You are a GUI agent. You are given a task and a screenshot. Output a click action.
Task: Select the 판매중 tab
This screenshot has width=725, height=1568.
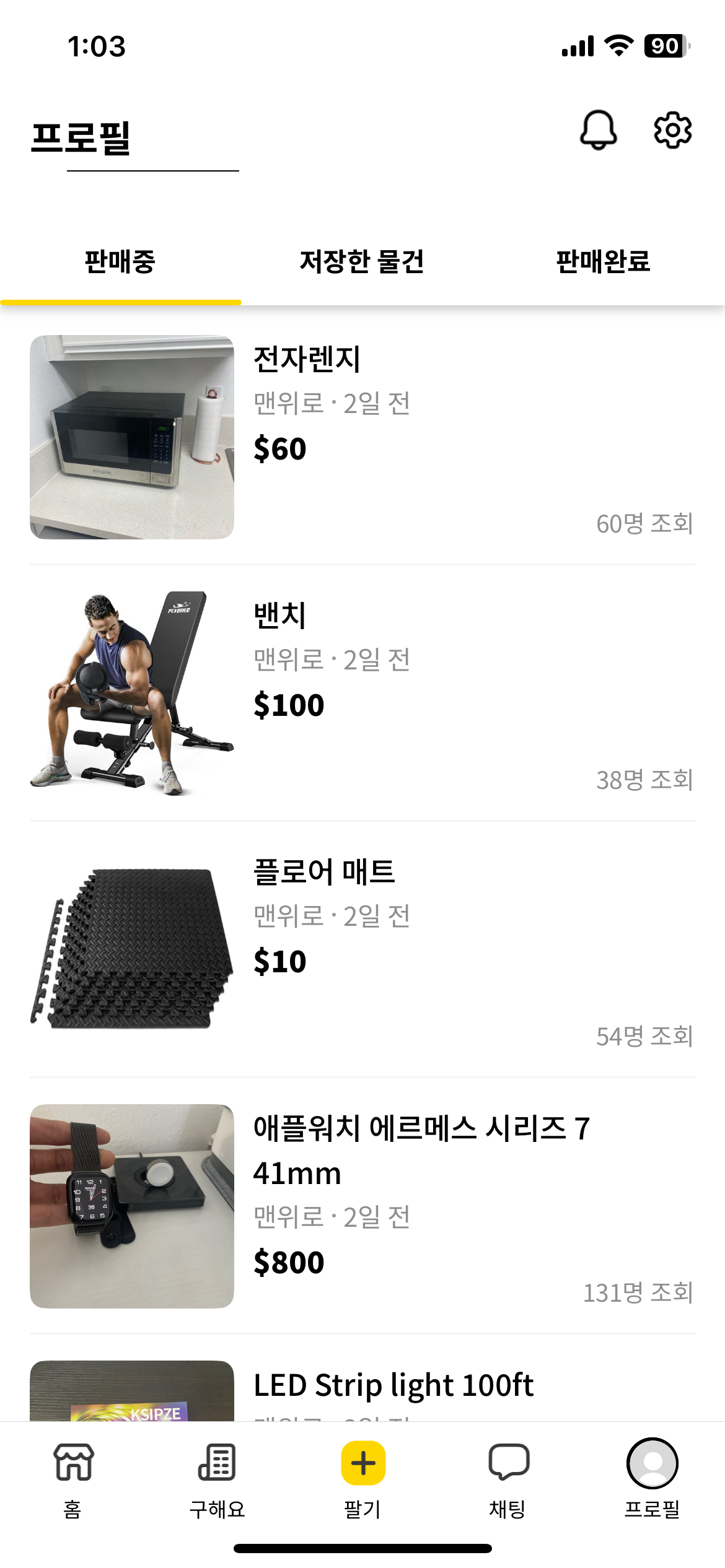click(120, 261)
